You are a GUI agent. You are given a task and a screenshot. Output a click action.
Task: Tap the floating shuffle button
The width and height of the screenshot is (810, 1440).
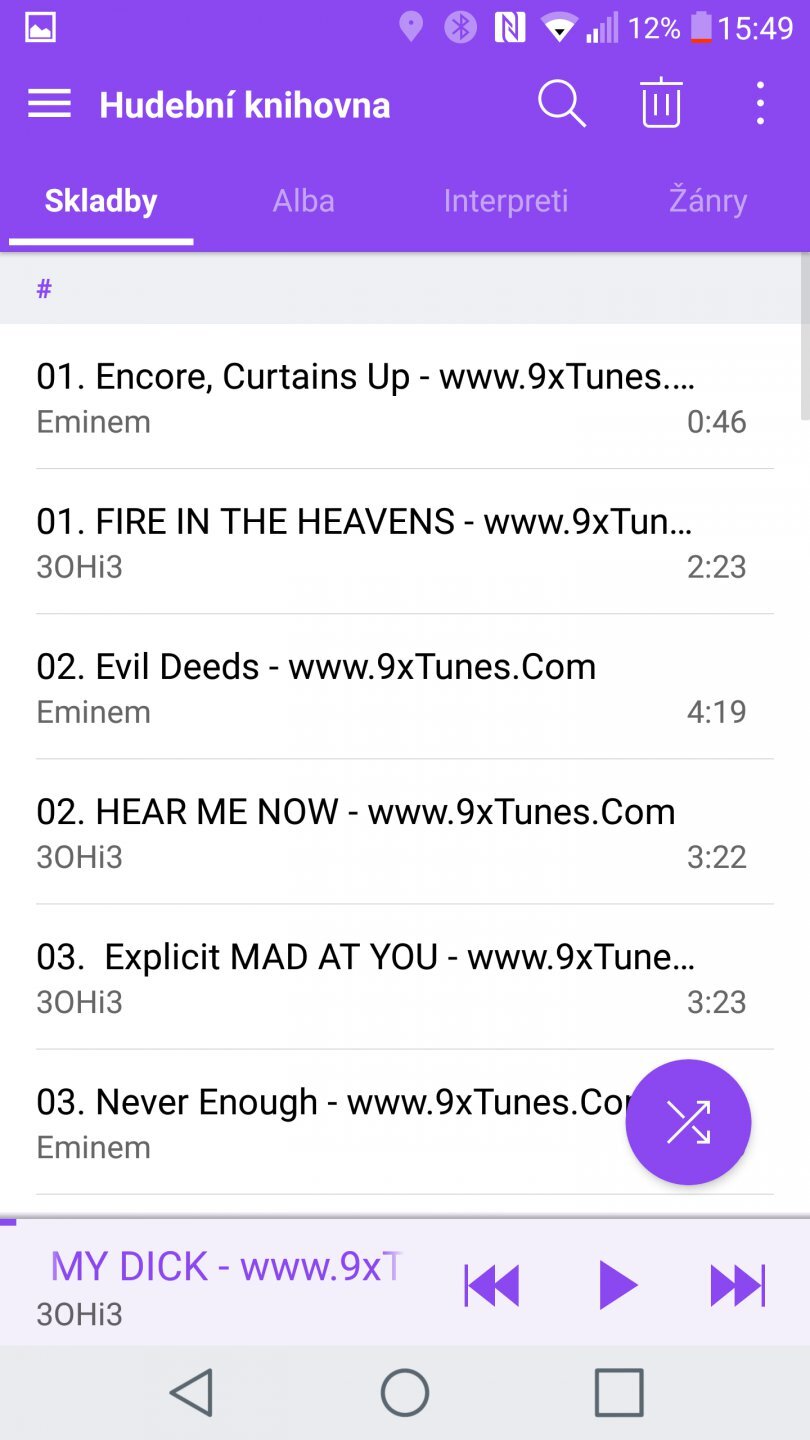point(688,1122)
